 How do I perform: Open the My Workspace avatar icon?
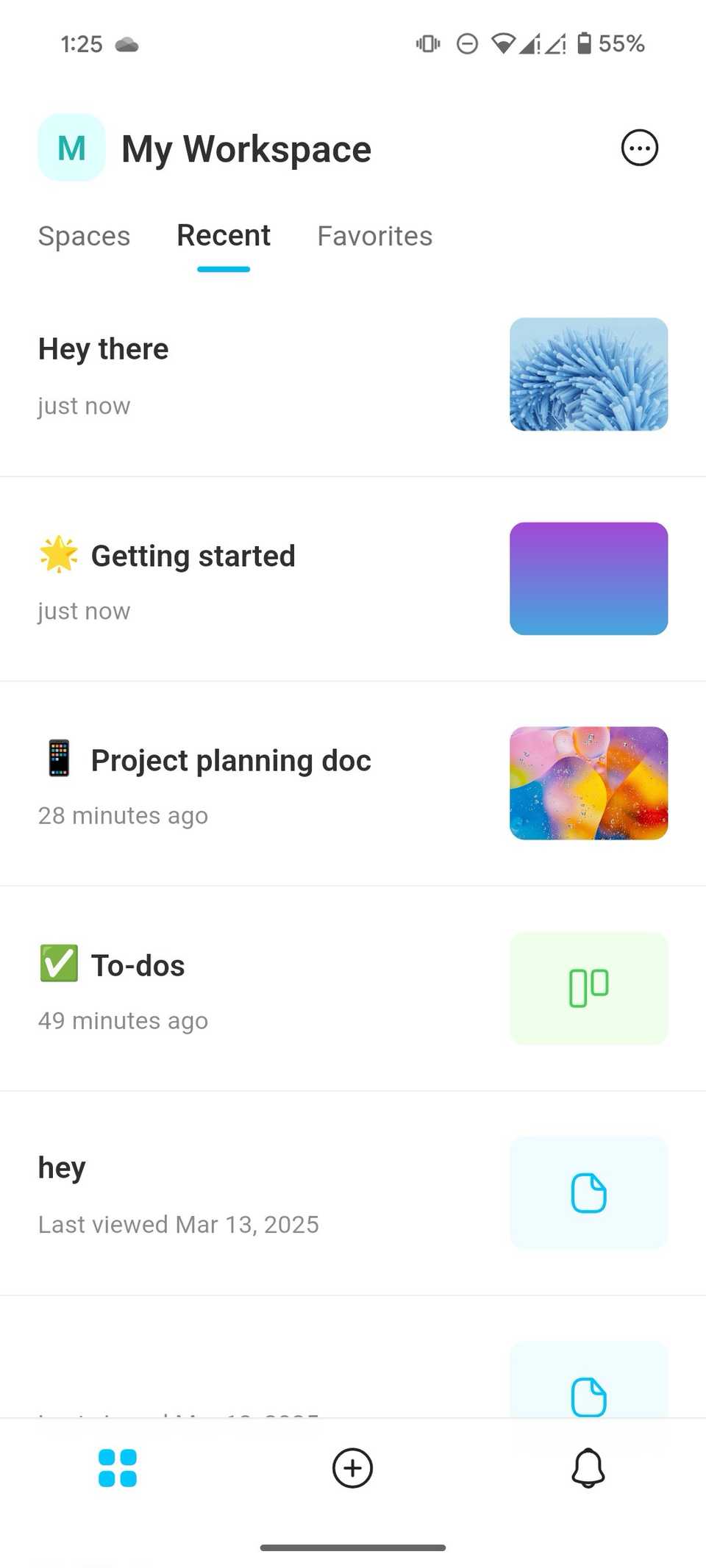(71, 147)
